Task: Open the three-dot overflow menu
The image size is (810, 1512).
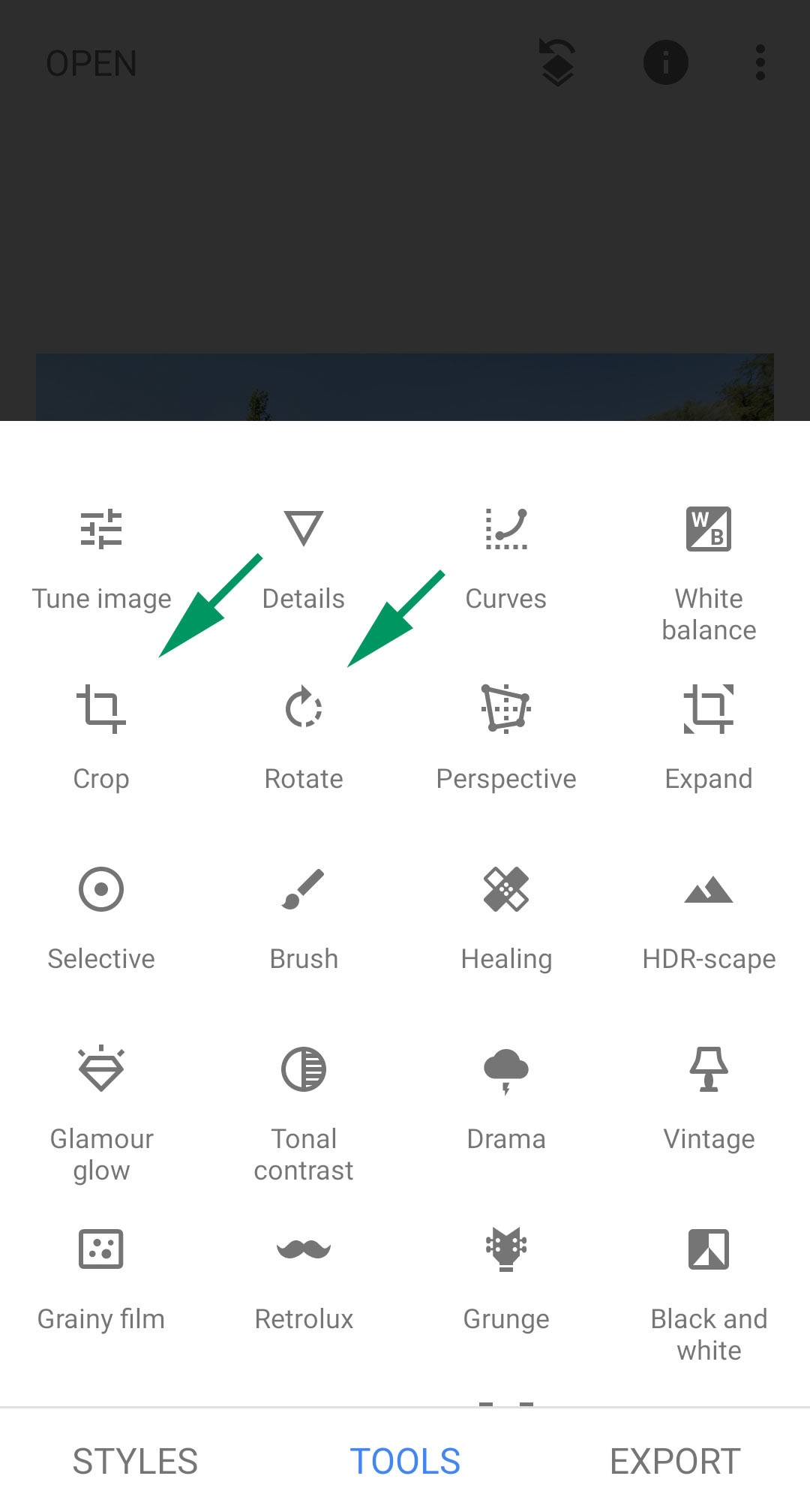Action: [x=760, y=62]
